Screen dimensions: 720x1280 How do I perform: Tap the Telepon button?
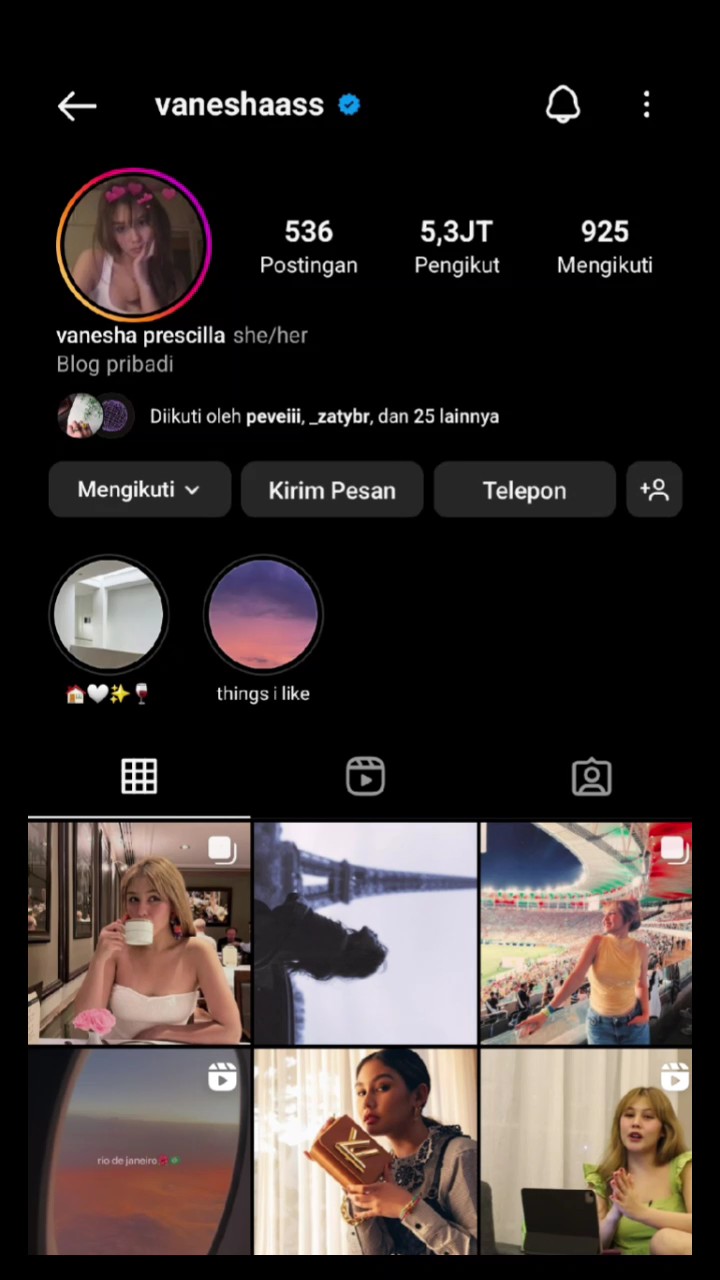524,490
